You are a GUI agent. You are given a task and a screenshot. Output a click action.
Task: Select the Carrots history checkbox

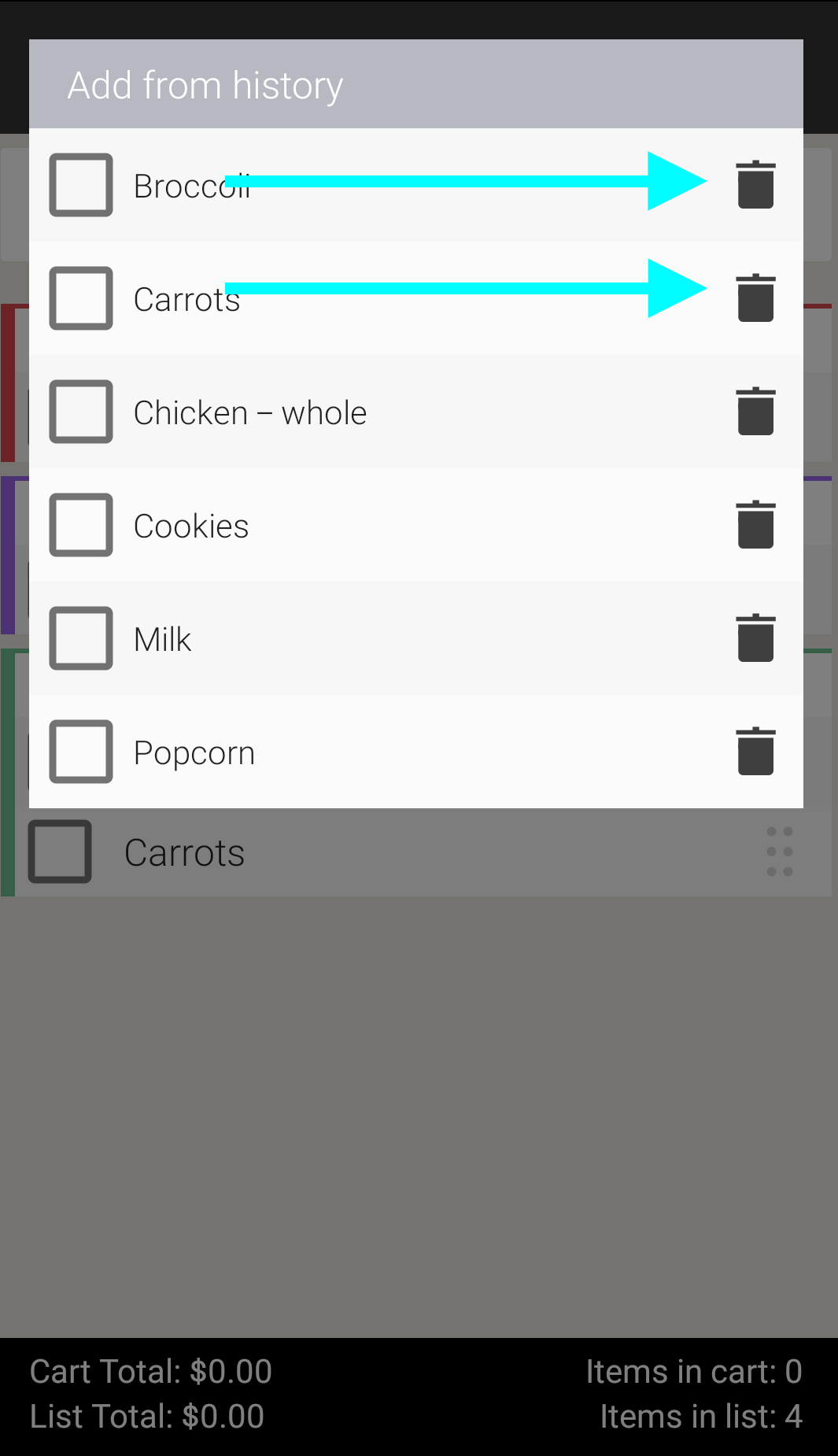tap(81, 298)
